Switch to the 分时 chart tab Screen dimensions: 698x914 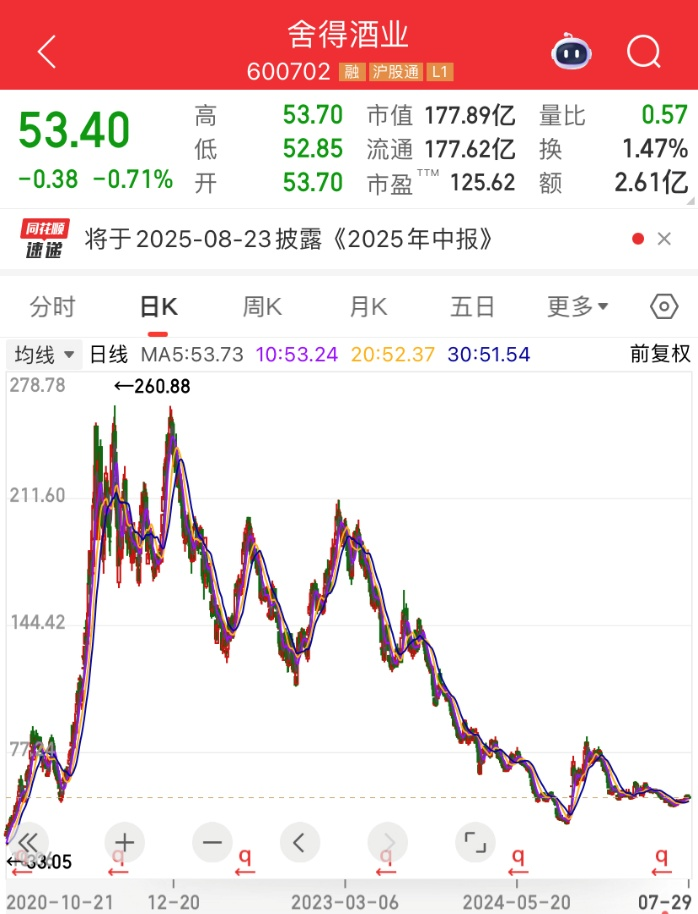tap(52, 307)
